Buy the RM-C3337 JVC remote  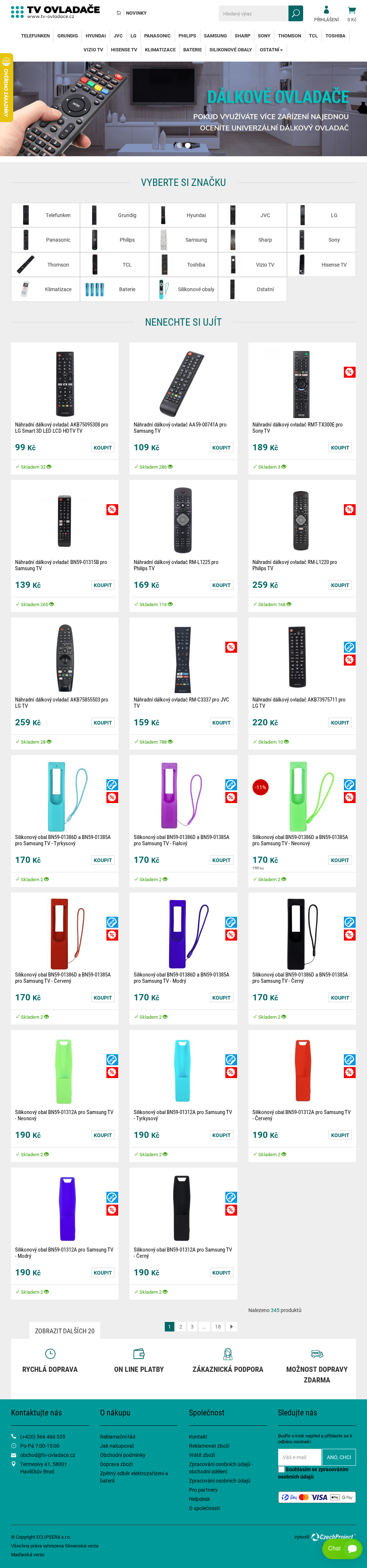pyautogui.click(x=221, y=723)
